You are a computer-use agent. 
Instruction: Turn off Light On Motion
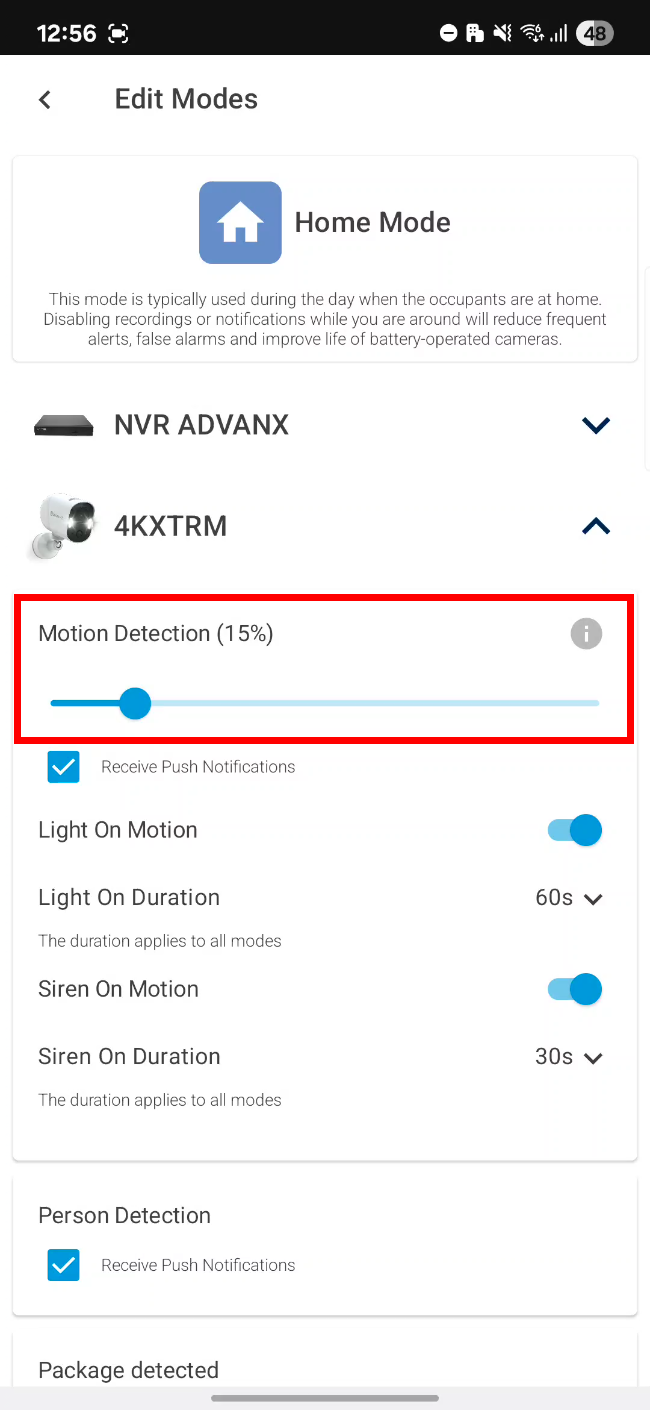[574, 830]
